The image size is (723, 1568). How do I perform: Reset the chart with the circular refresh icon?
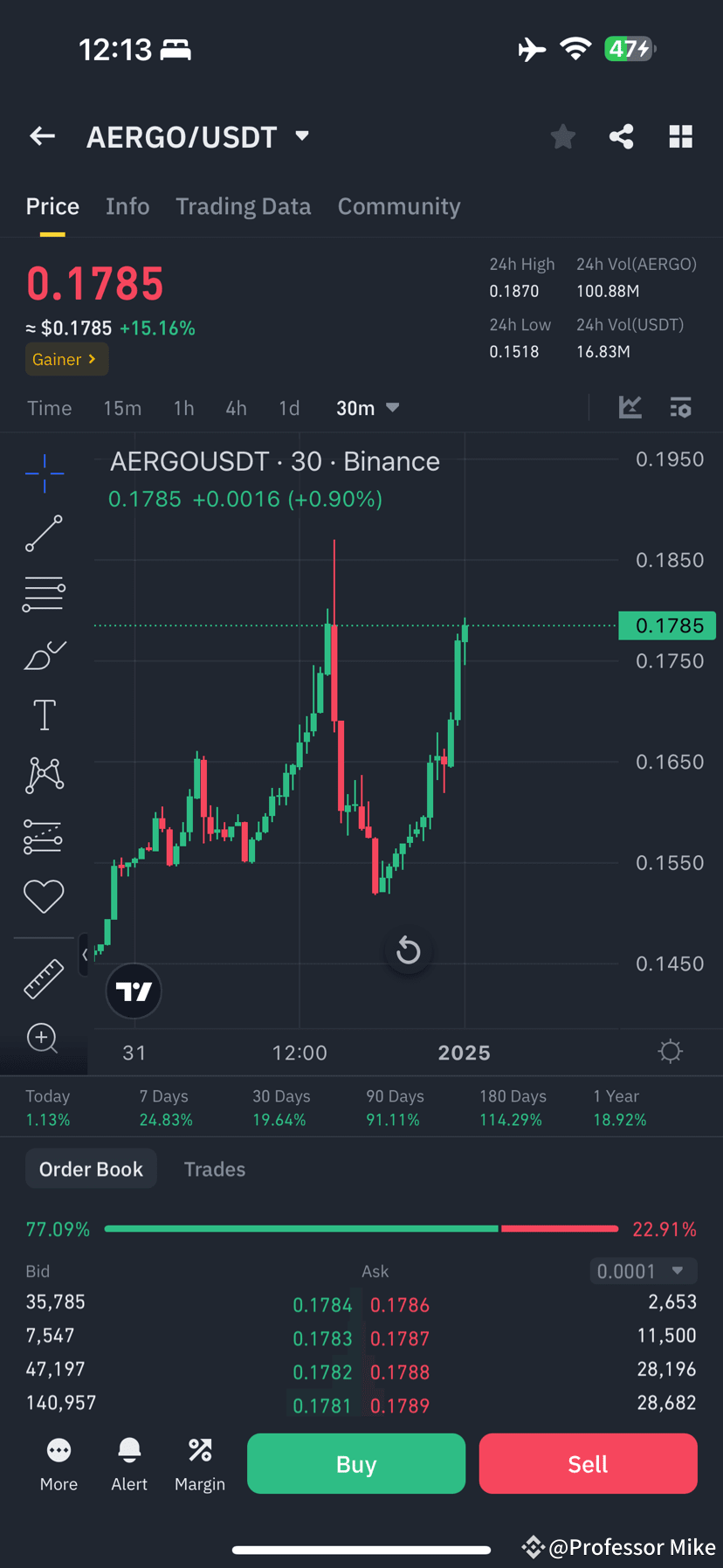click(408, 950)
